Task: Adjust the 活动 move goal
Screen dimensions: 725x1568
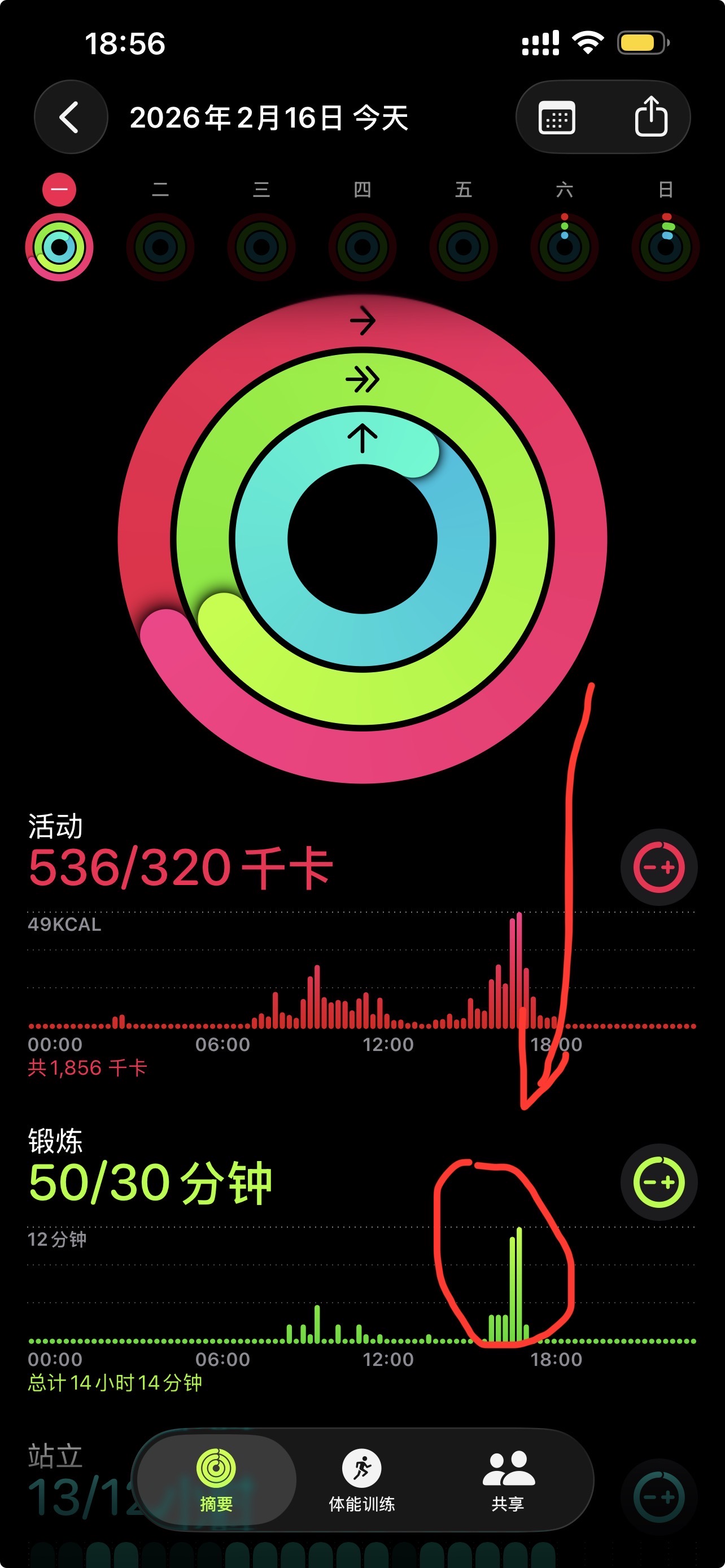Action: click(658, 867)
